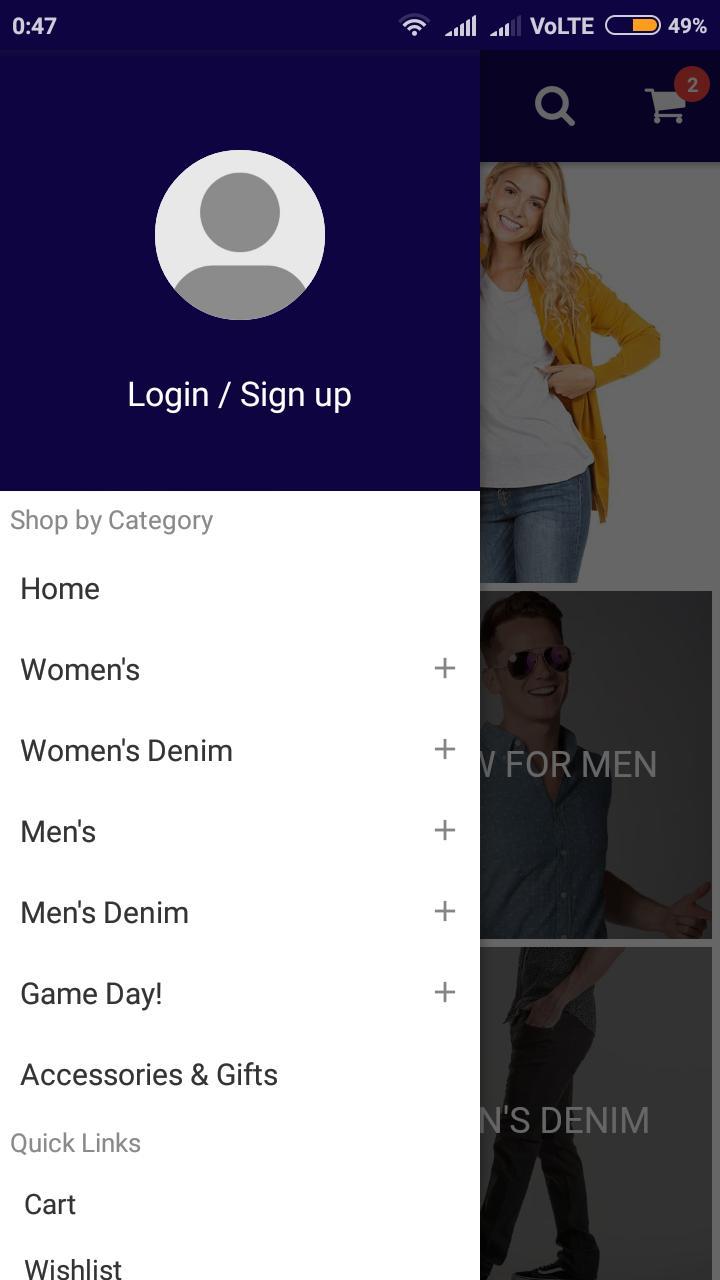Open the Men's category

pos(58,832)
